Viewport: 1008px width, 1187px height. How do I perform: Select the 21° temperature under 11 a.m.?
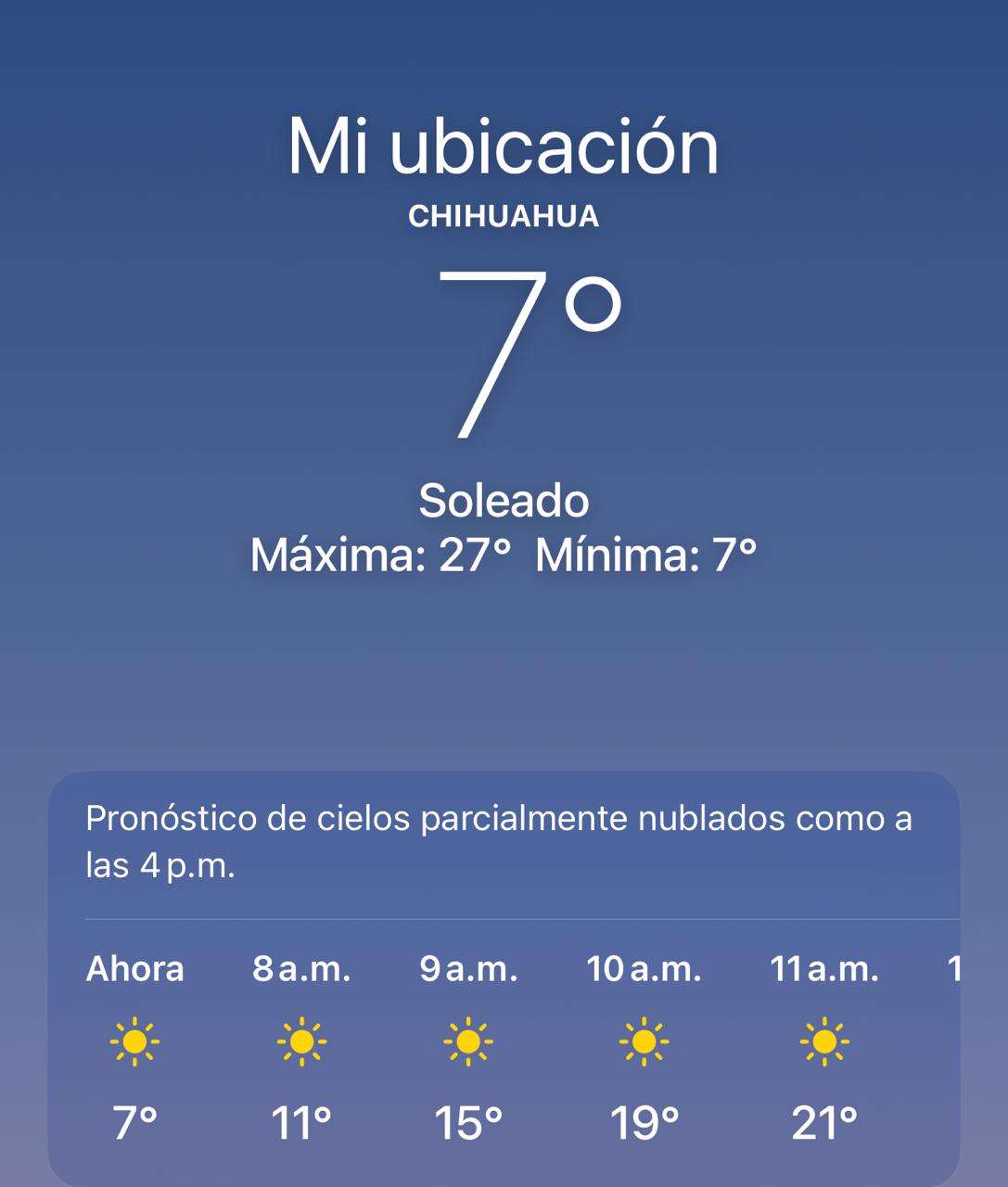pos(823,1121)
